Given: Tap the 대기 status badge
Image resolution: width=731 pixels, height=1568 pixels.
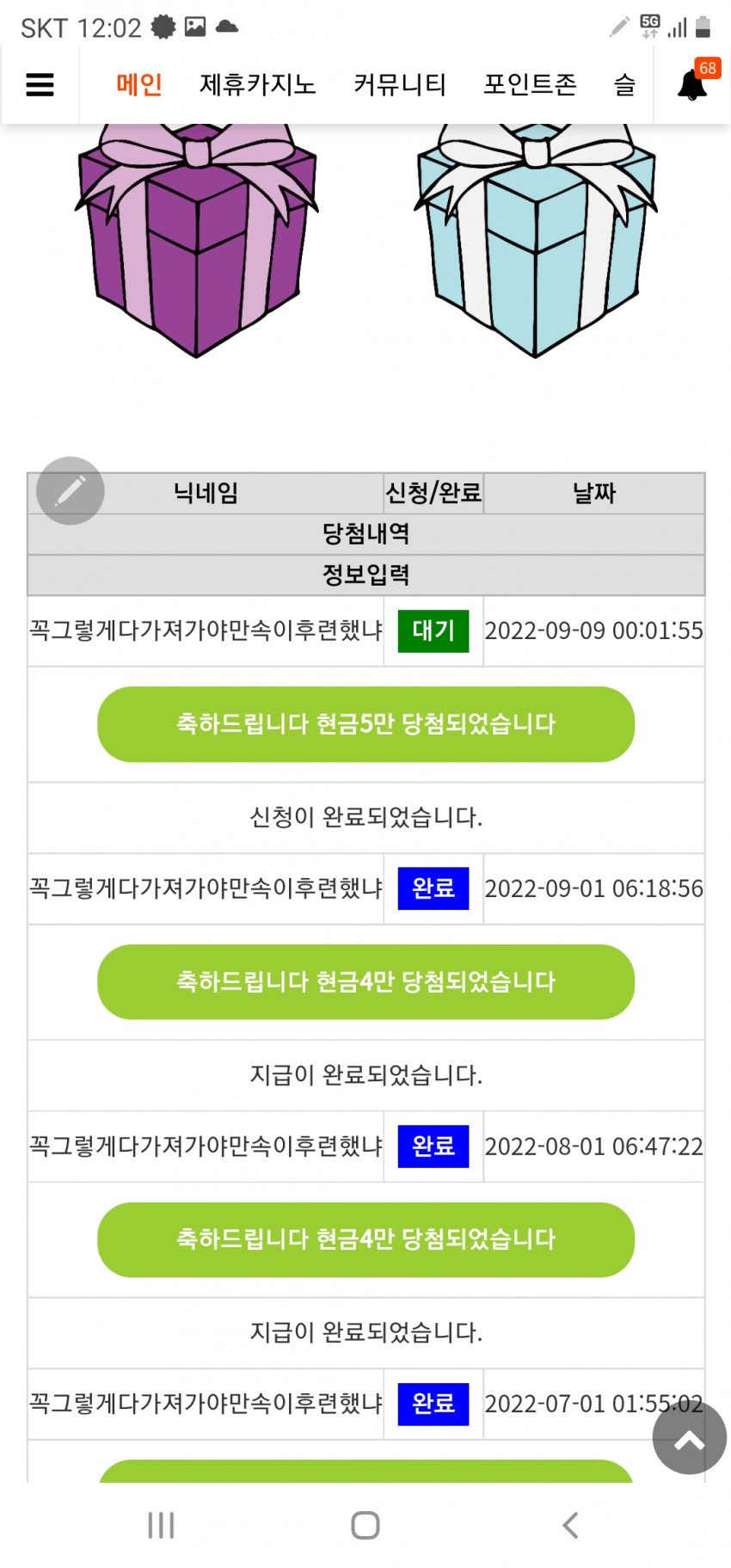Looking at the screenshot, I should point(433,630).
